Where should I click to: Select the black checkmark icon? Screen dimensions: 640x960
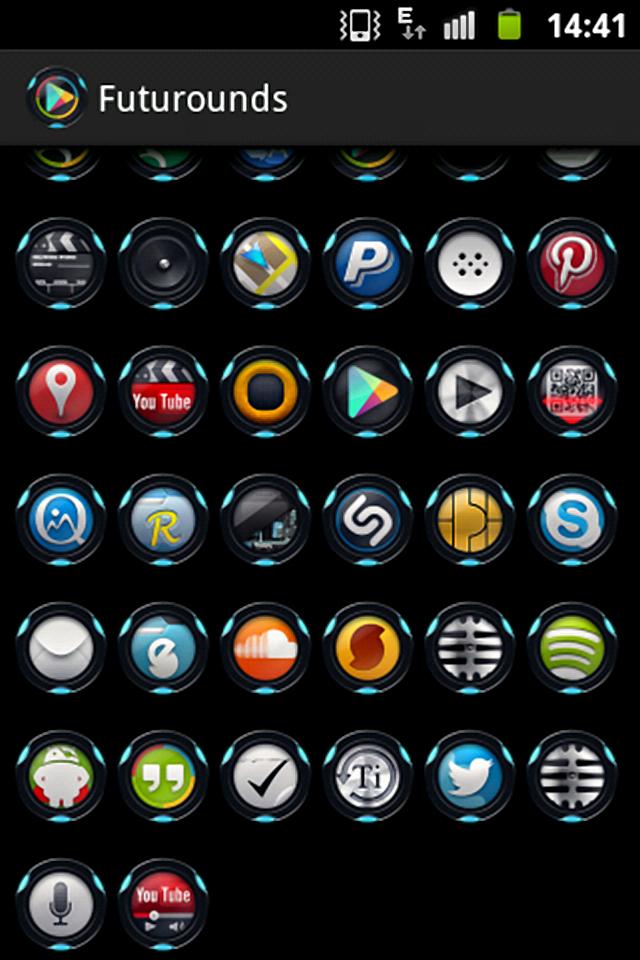coord(265,775)
